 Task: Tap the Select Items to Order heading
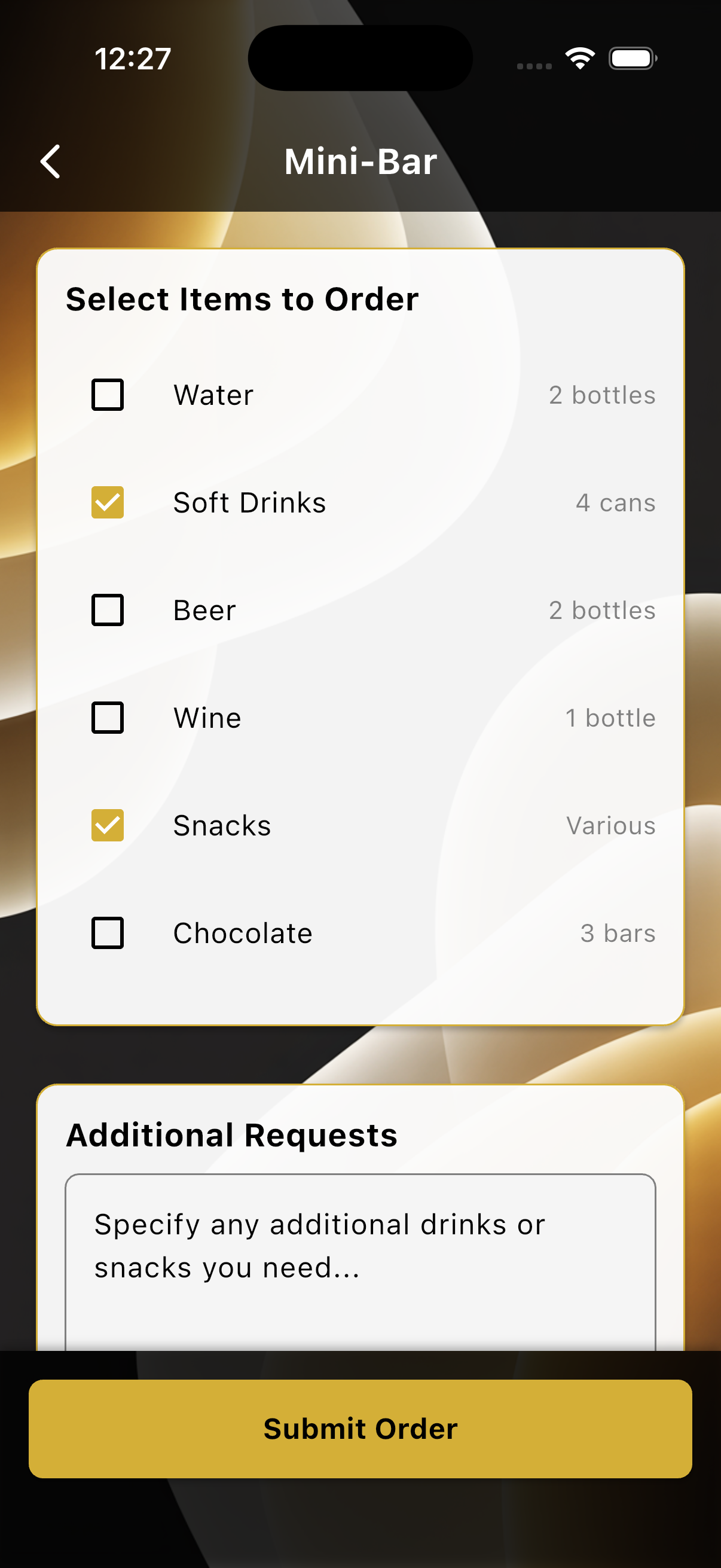pos(242,299)
